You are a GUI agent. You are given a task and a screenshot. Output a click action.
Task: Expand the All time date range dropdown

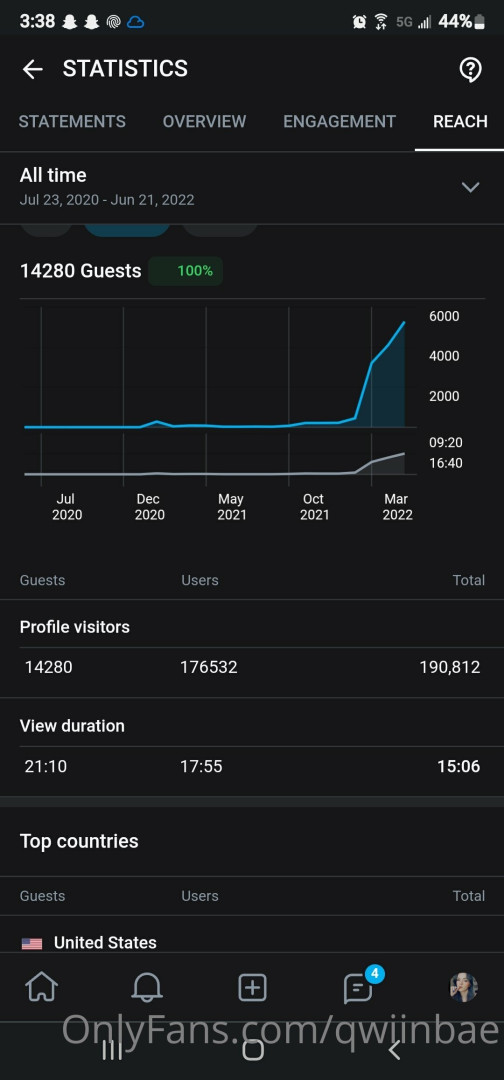pos(252,187)
